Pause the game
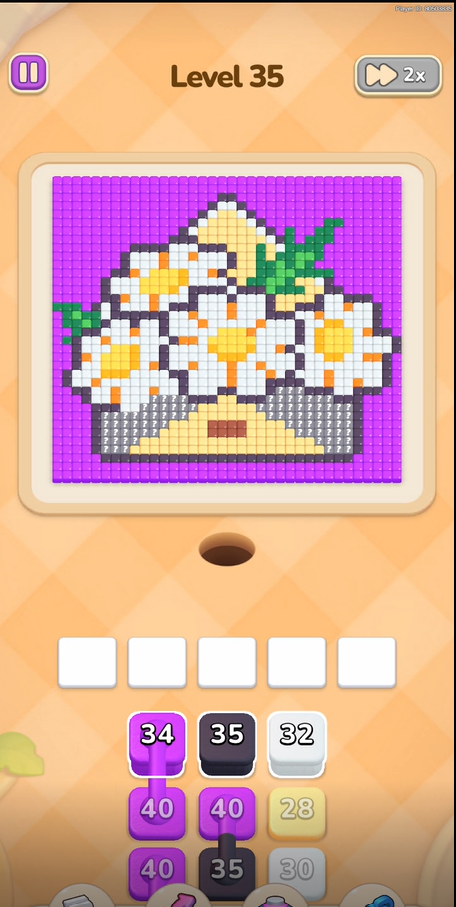Screen dimensions: 456x907 coord(28,73)
